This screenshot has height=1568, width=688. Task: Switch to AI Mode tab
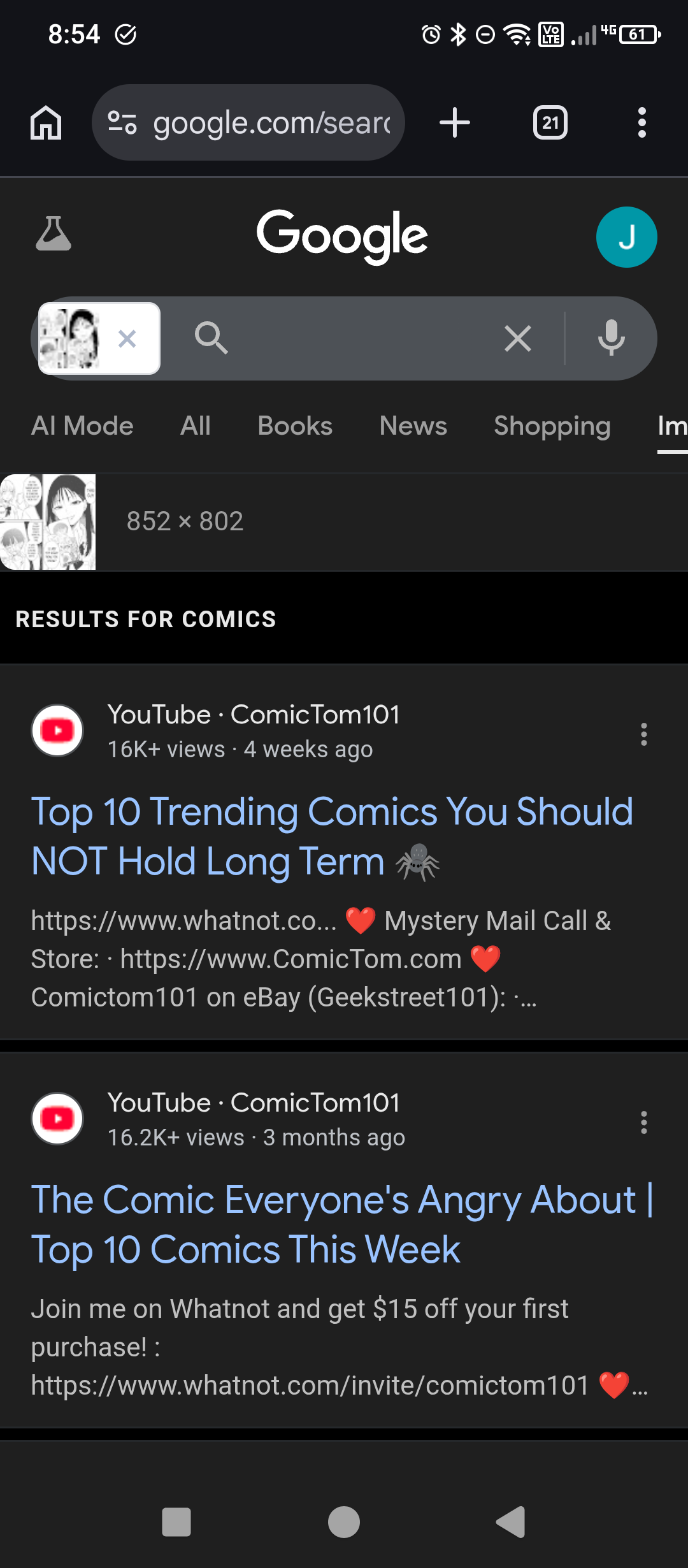click(x=82, y=426)
